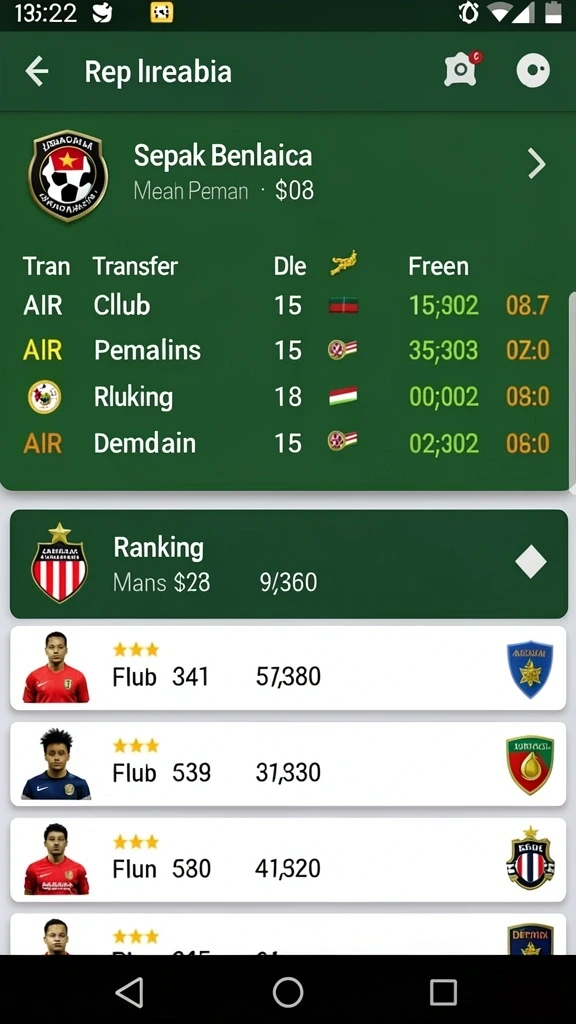Viewport: 576px width, 1024px height.
Task: Open the recent apps overview
Action: click(443, 993)
